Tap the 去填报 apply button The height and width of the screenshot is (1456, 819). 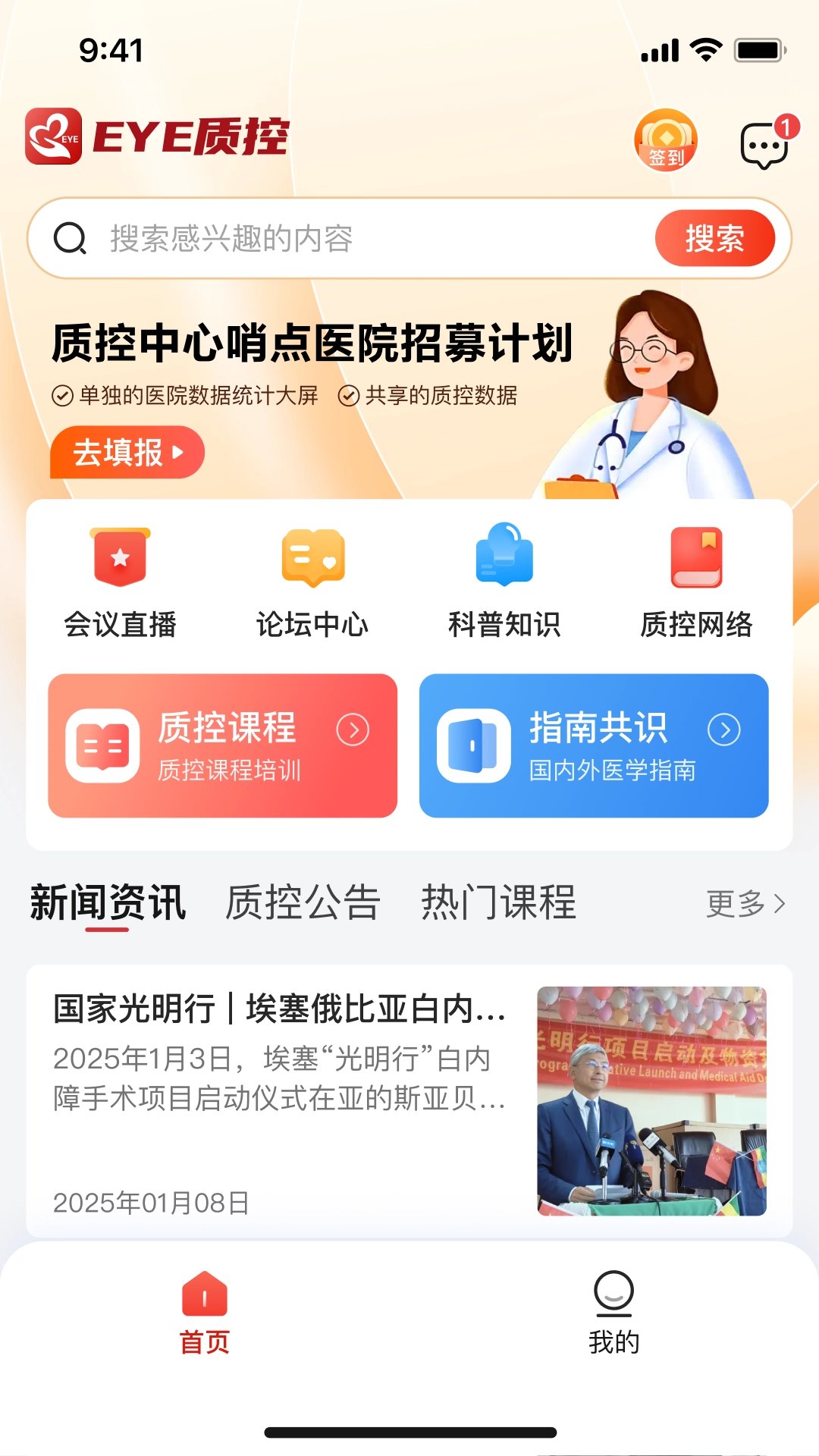pyautogui.click(x=126, y=452)
